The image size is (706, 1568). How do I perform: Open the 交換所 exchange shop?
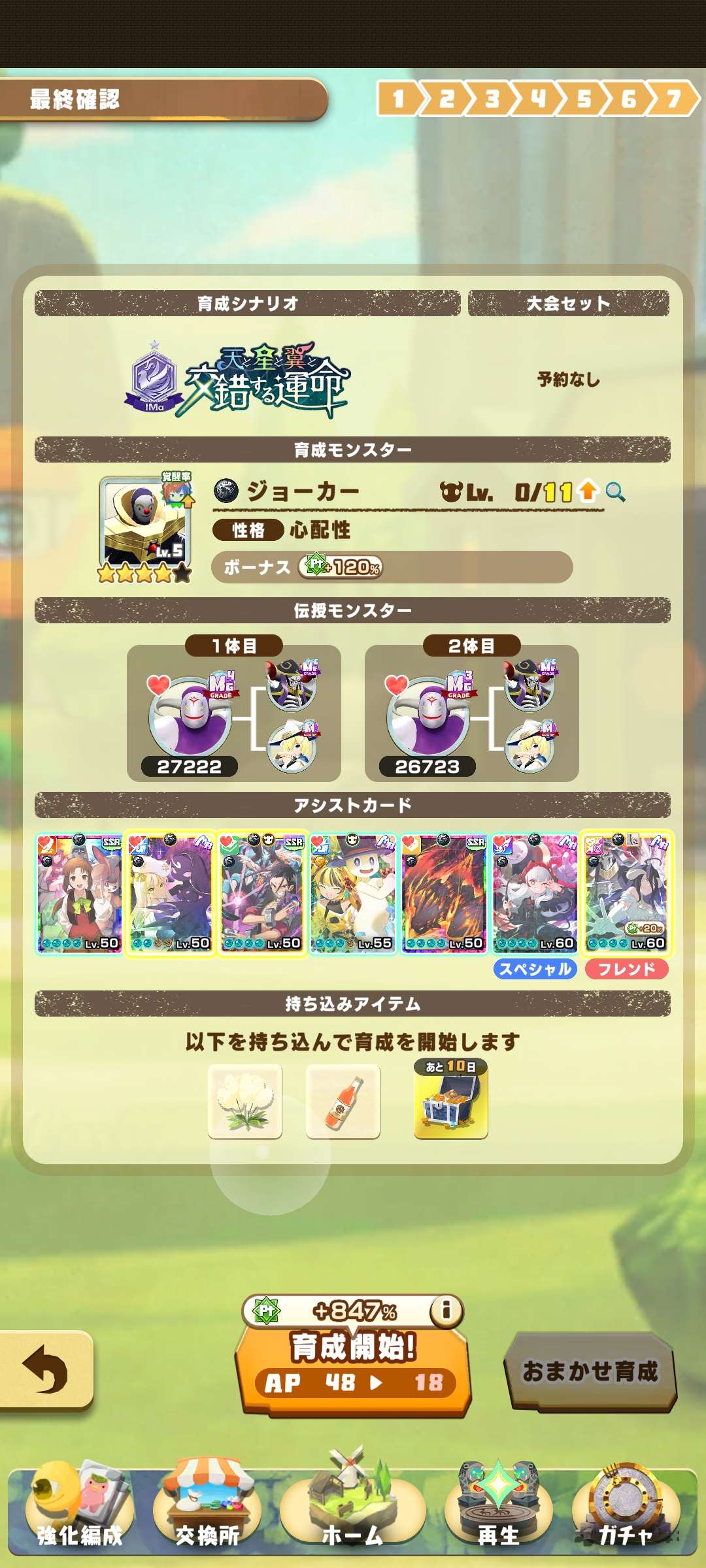coord(207,1509)
